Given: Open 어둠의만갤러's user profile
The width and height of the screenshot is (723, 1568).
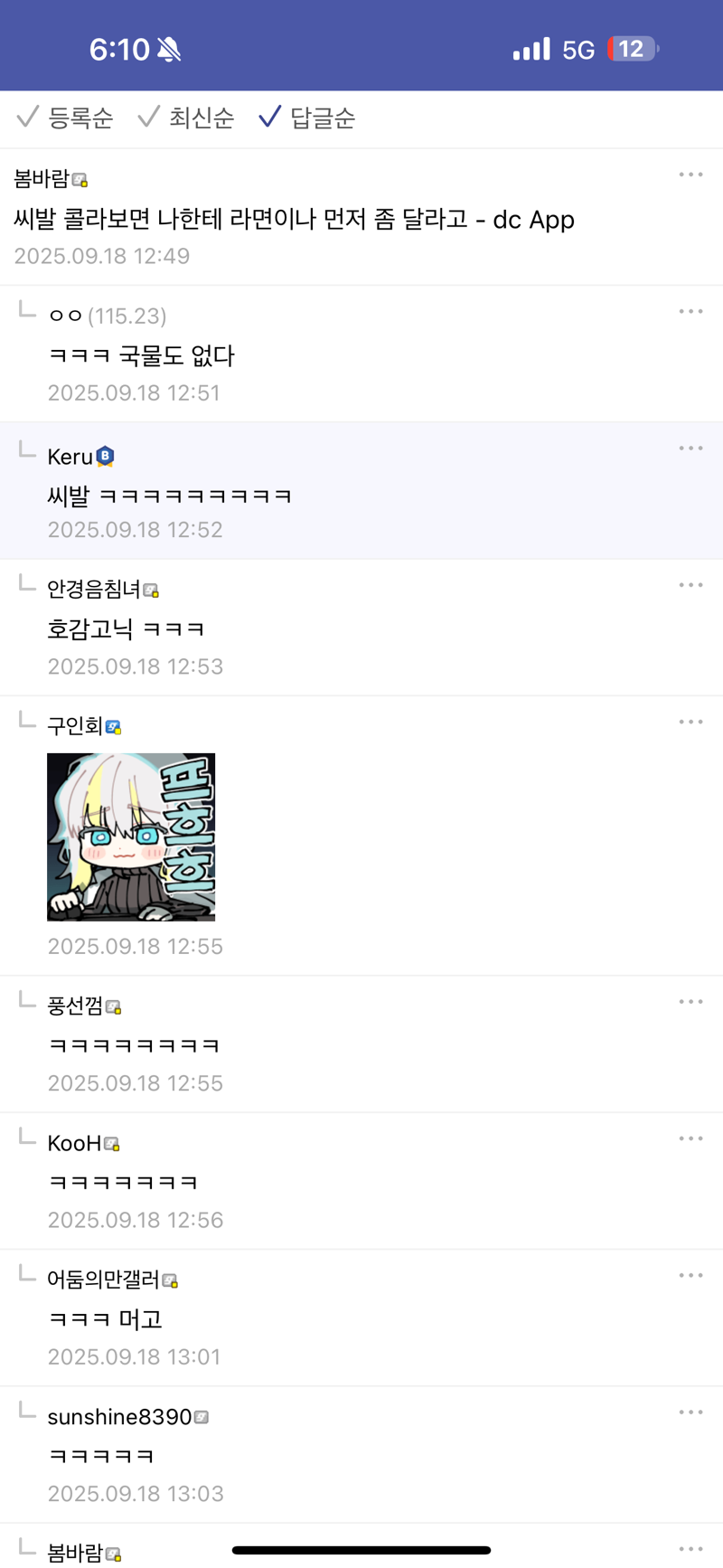Looking at the screenshot, I should (x=103, y=1280).
